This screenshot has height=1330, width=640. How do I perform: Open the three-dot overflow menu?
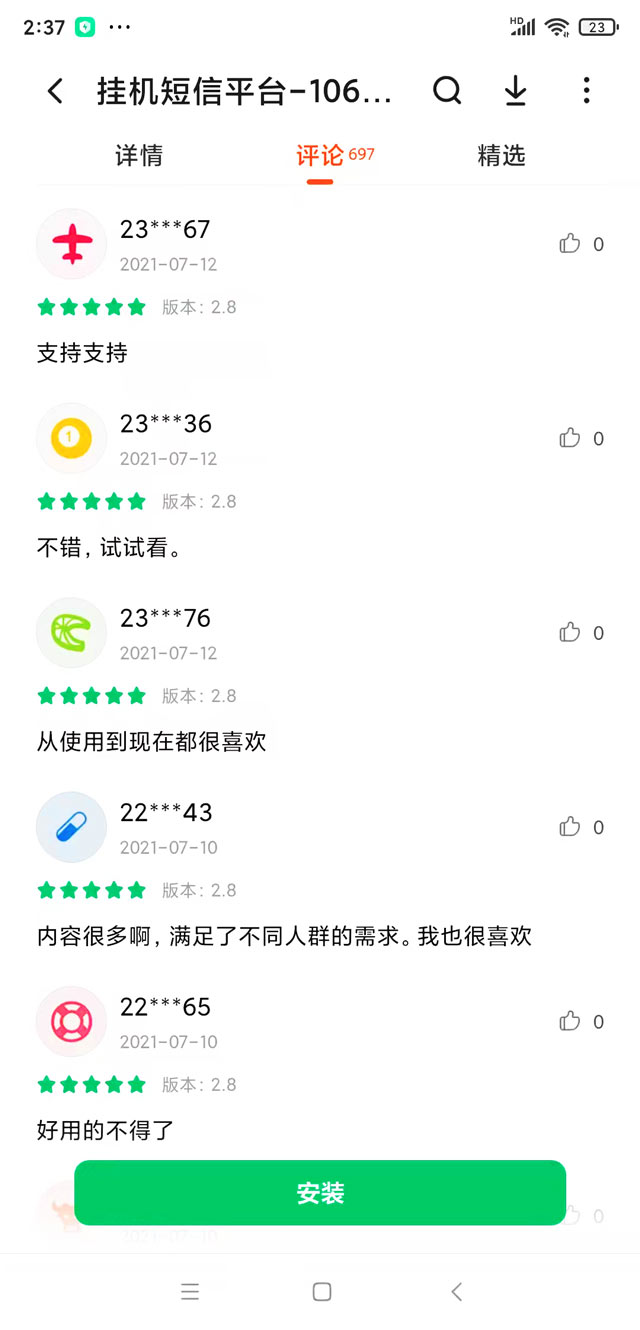click(x=586, y=91)
